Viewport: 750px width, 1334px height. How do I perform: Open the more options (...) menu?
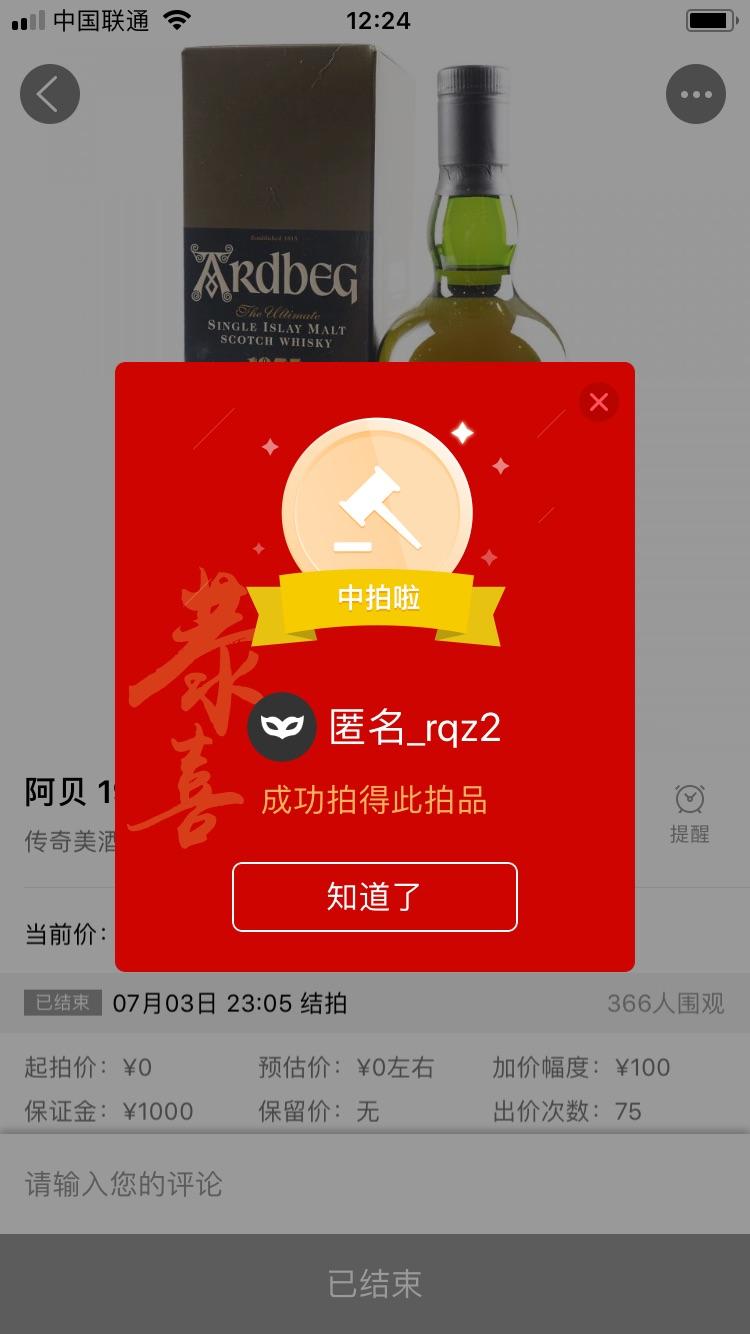696,93
